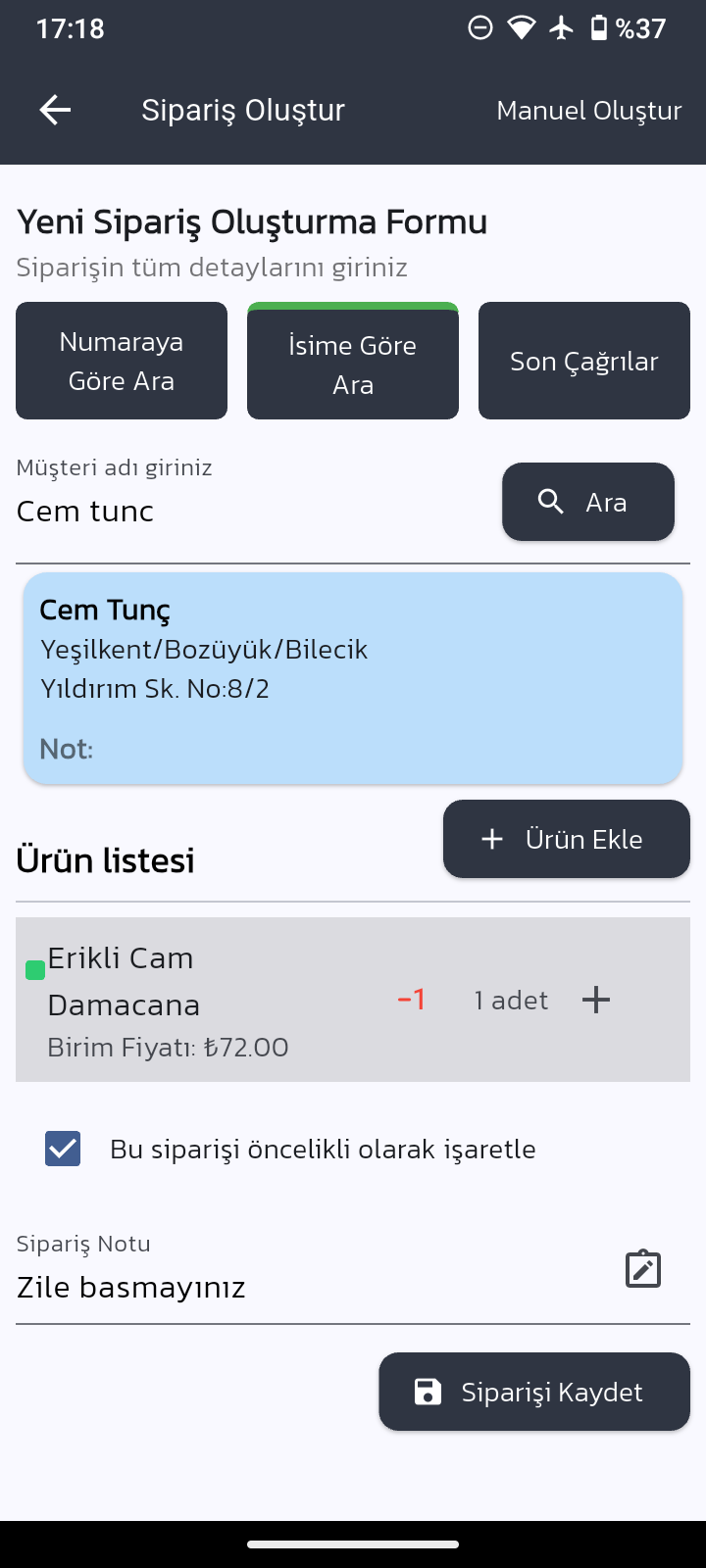Tap the plus icon on Ürün Ekle
Image resolution: width=706 pixels, height=1568 pixels.
pyautogui.click(x=490, y=838)
